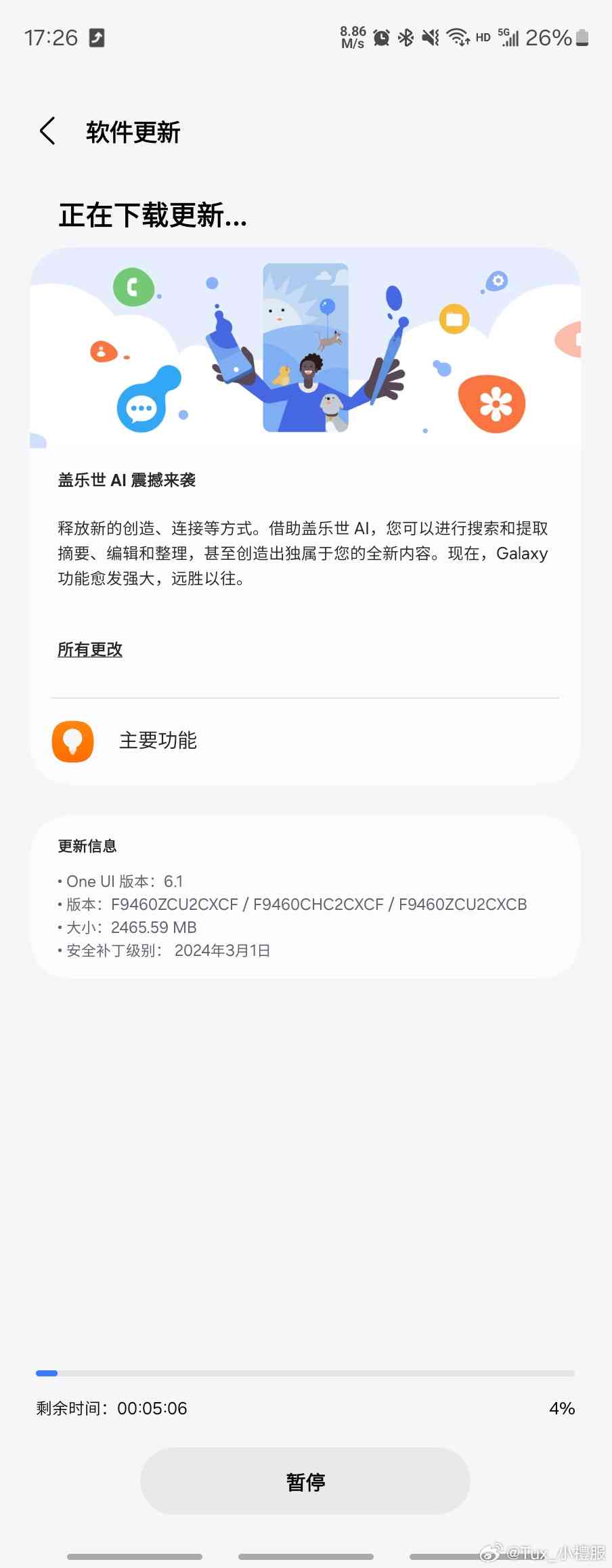Pause the download with 暂停
612x1568 pixels.
(305, 1481)
